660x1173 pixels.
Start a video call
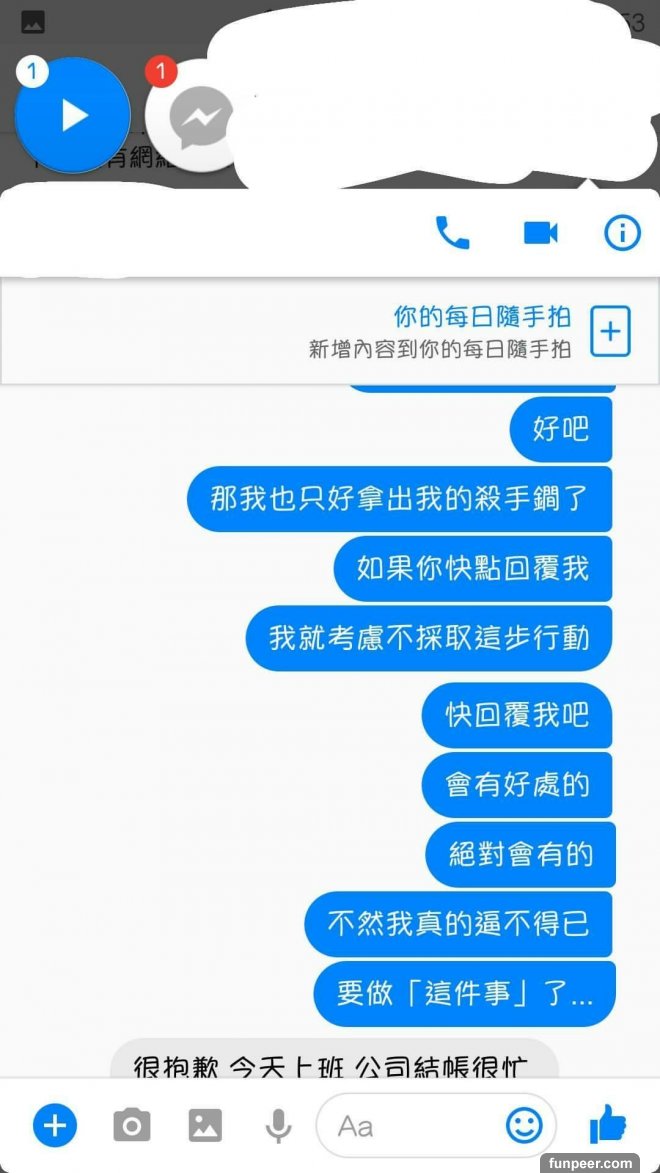tap(540, 233)
